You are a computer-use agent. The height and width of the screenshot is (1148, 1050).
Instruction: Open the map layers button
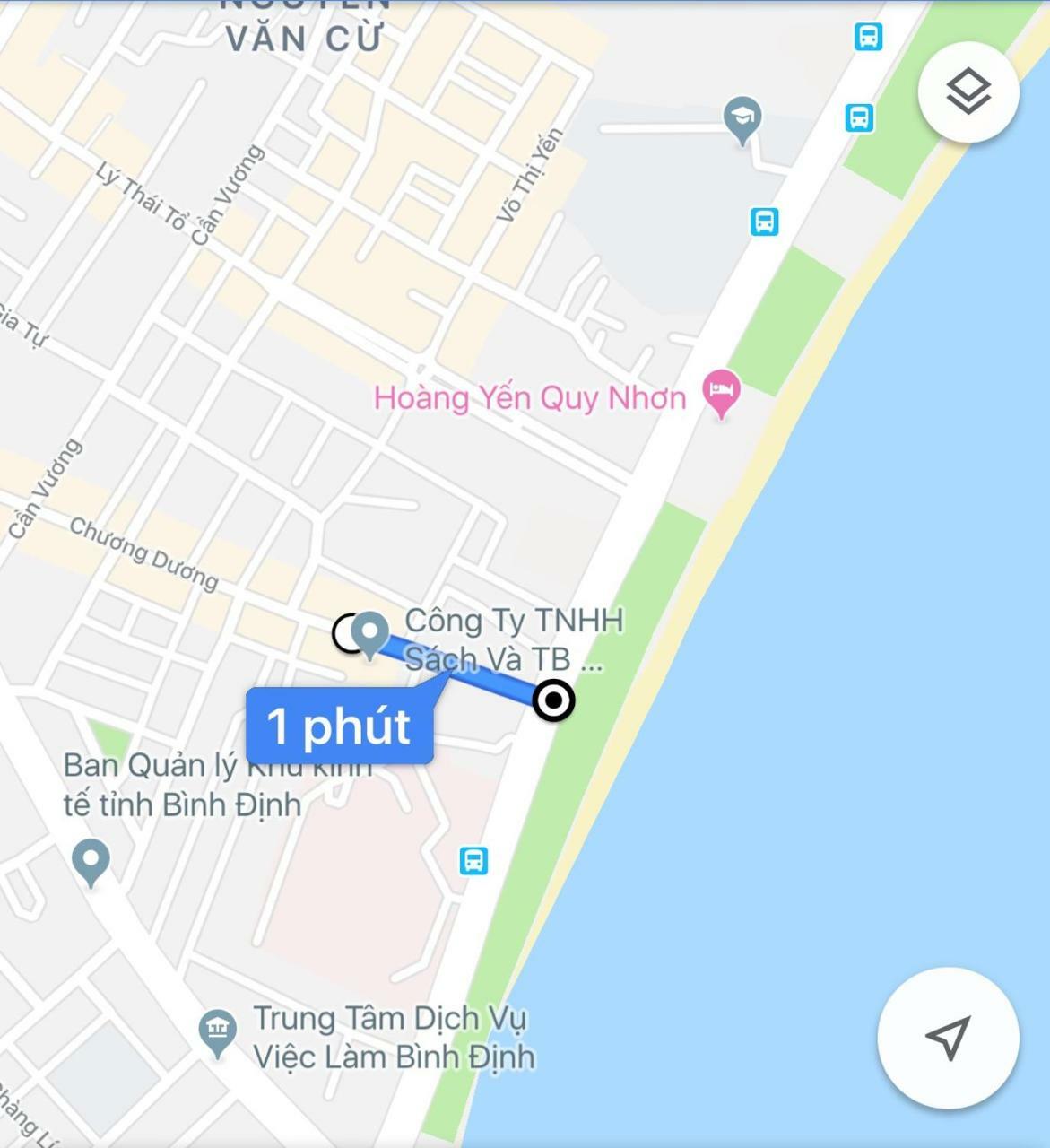(968, 91)
